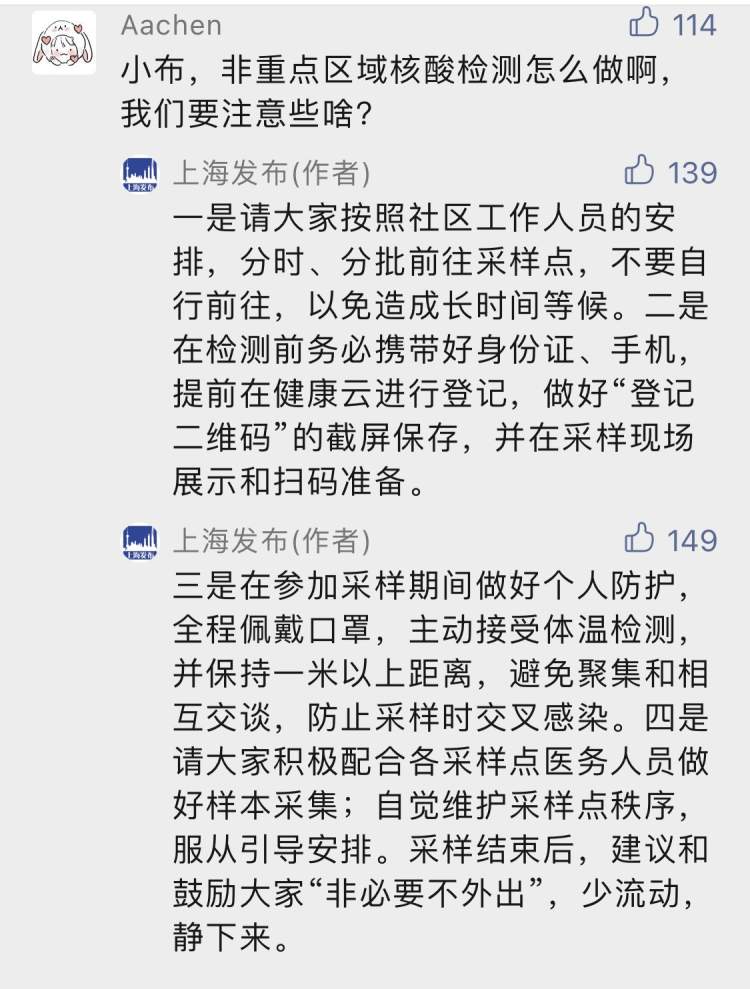This screenshot has height=989, width=750.
Task: Like the 上海发布 reply with 139 likes
Action: [x=640, y=171]
